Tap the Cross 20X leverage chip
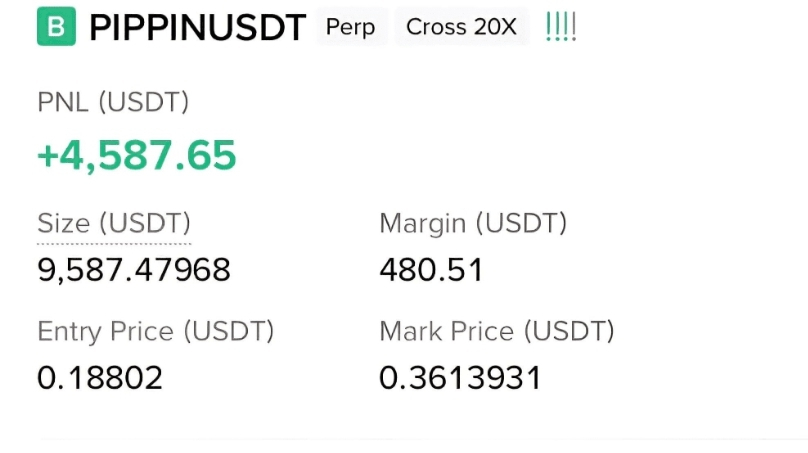The height and width of the screenshot is (453, 808). click(461, 27)
